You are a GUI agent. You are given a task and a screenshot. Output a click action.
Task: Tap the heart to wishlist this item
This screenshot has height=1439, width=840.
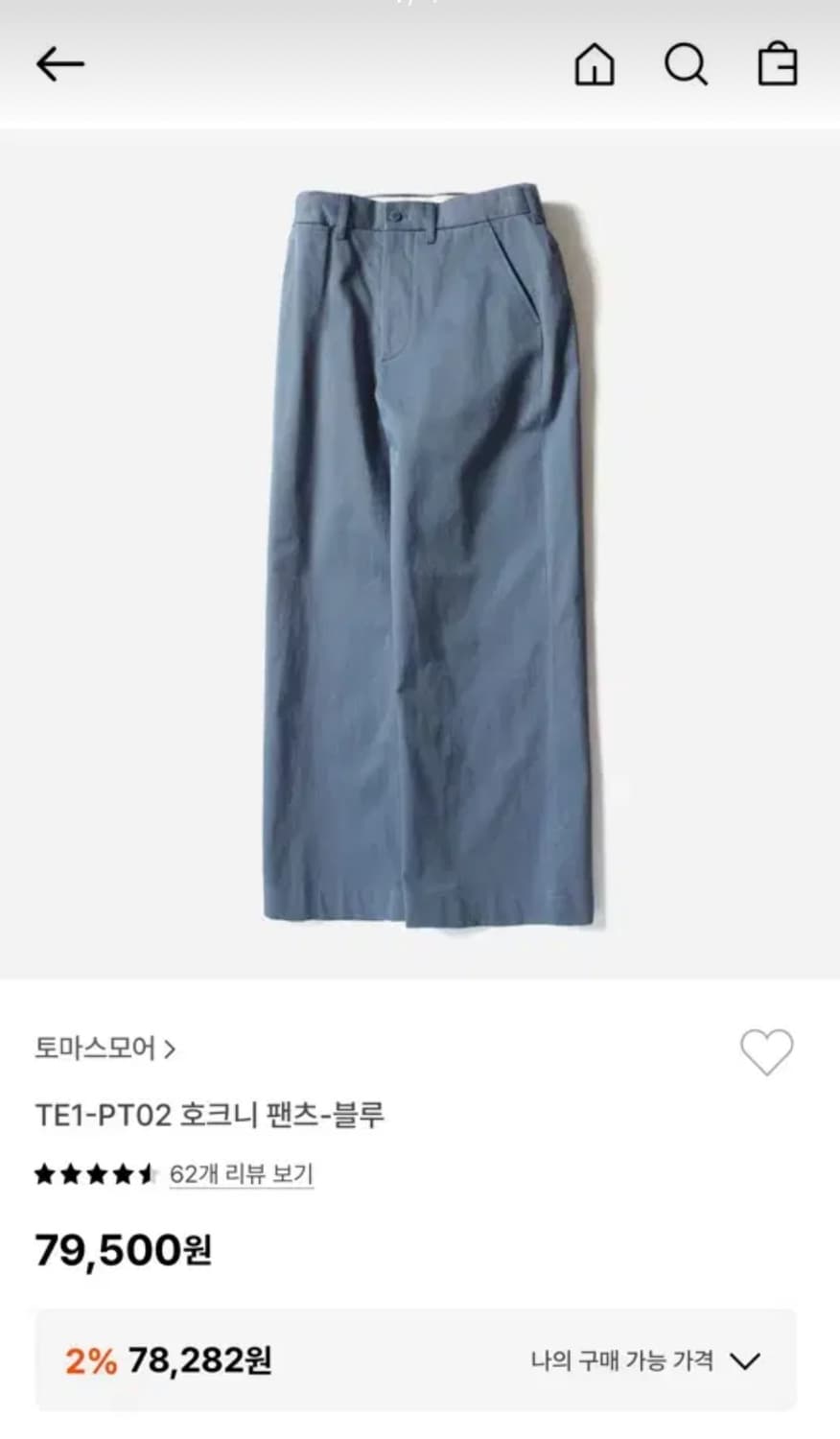(766, 1050)
